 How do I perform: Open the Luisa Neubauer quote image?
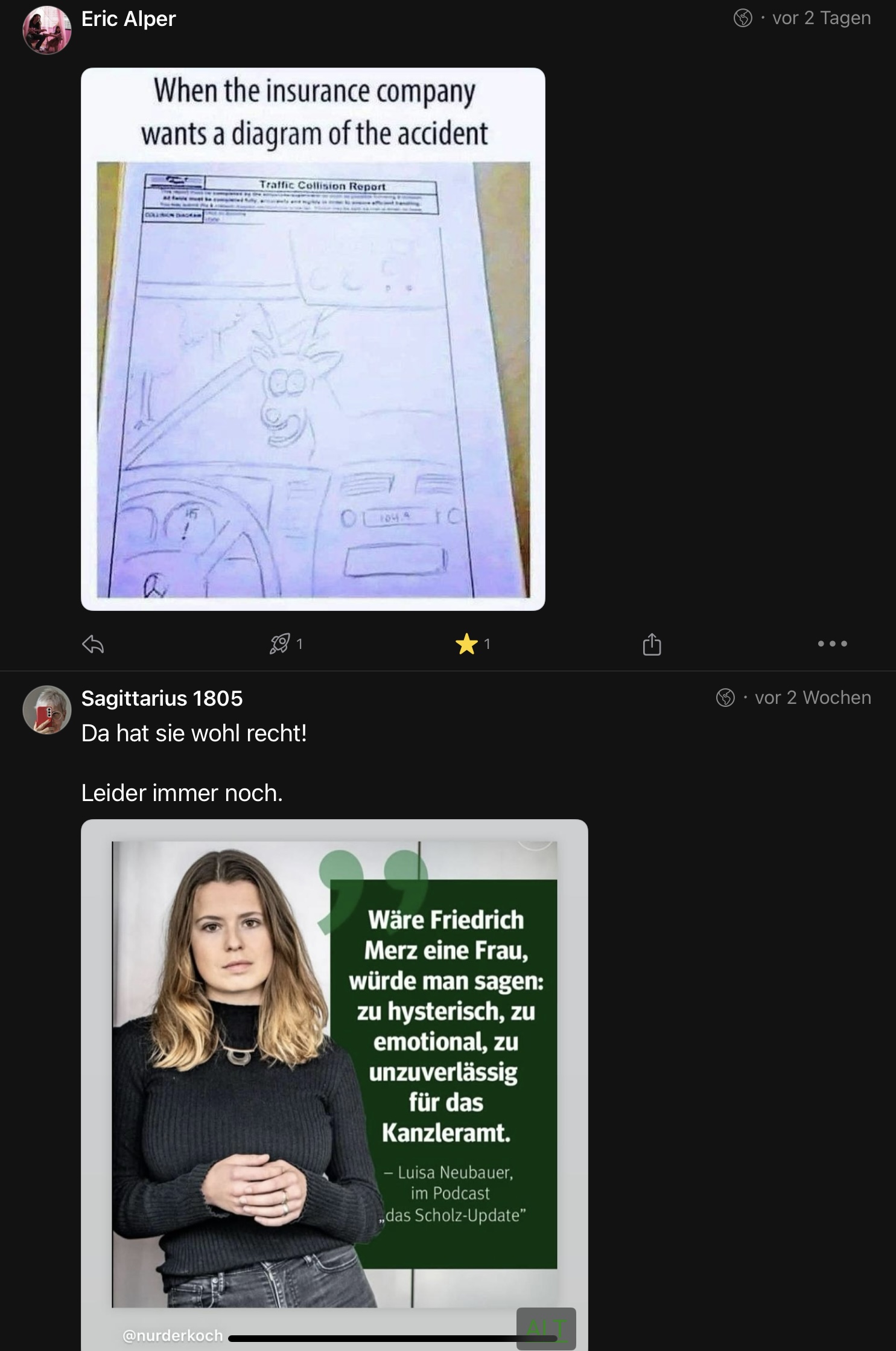(x=334, y=1075)
